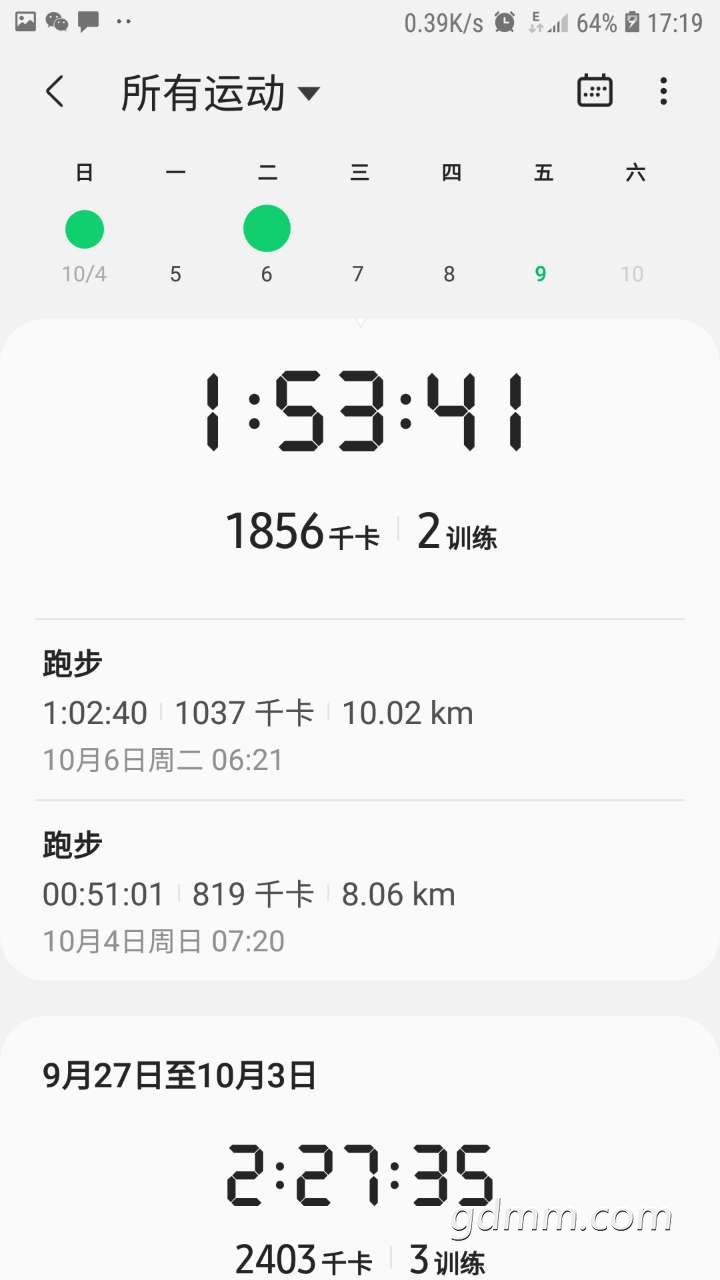Select Tuesday 6 in the week strip
Image resolution: width=720 pixels, height=1280 pixels.
pos(267,240)
